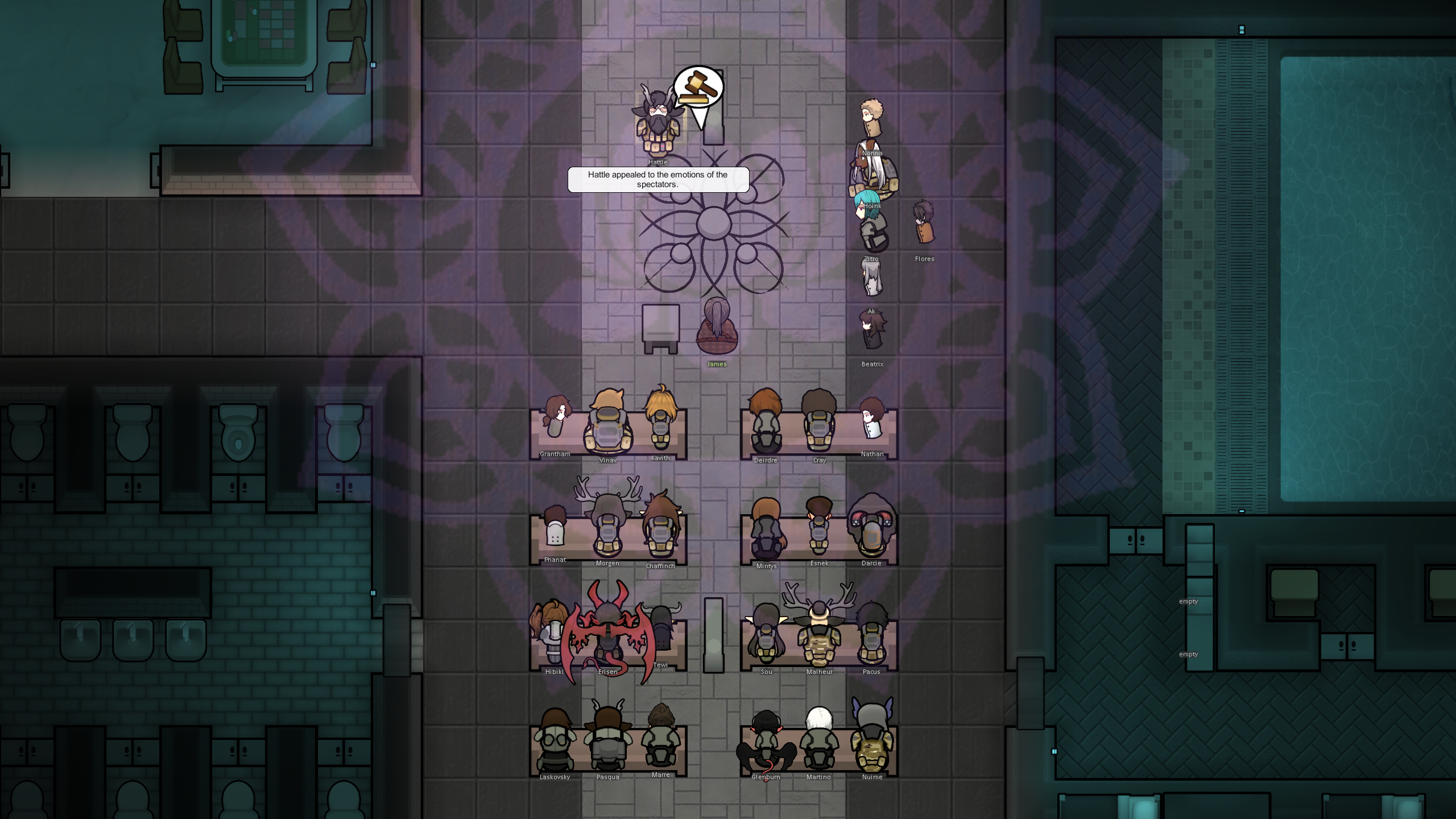The image size is (1456, 819).
Task: Select the spectator named Grantham
Action: click(556, 421)
